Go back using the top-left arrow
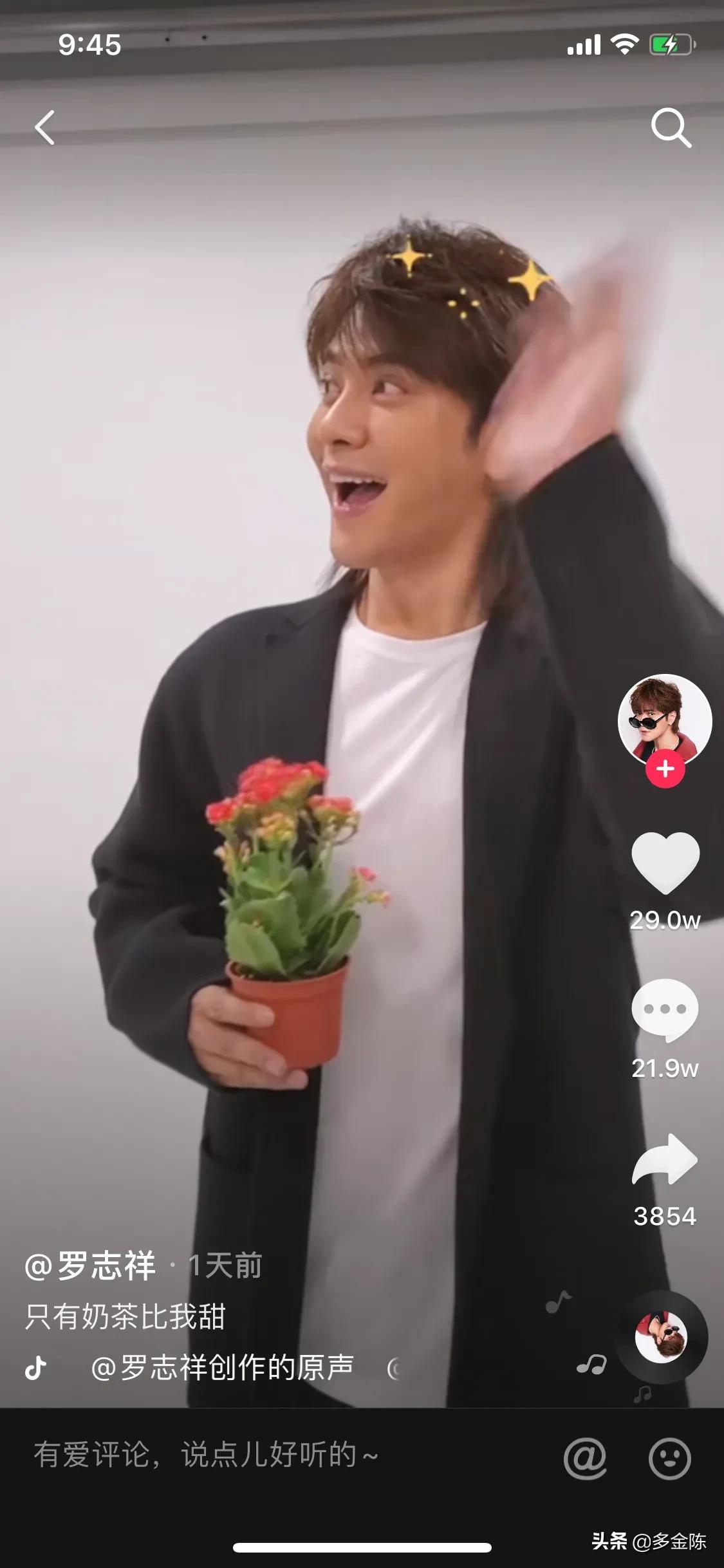The width and height of the screenshot is (724, 1568). (x=44, y=127)
